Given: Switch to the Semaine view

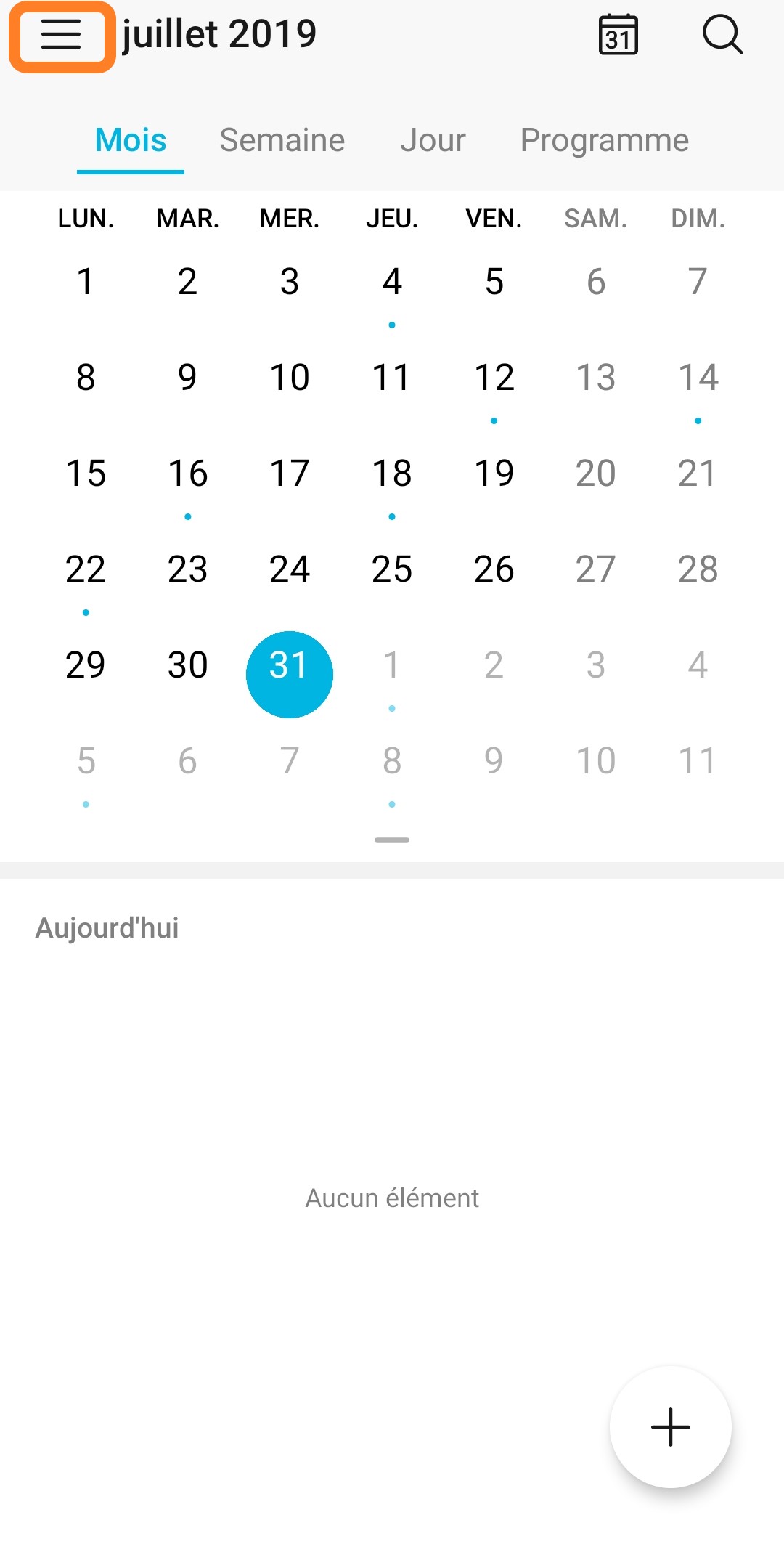Looking at the screenshot, I should [282, 140].
